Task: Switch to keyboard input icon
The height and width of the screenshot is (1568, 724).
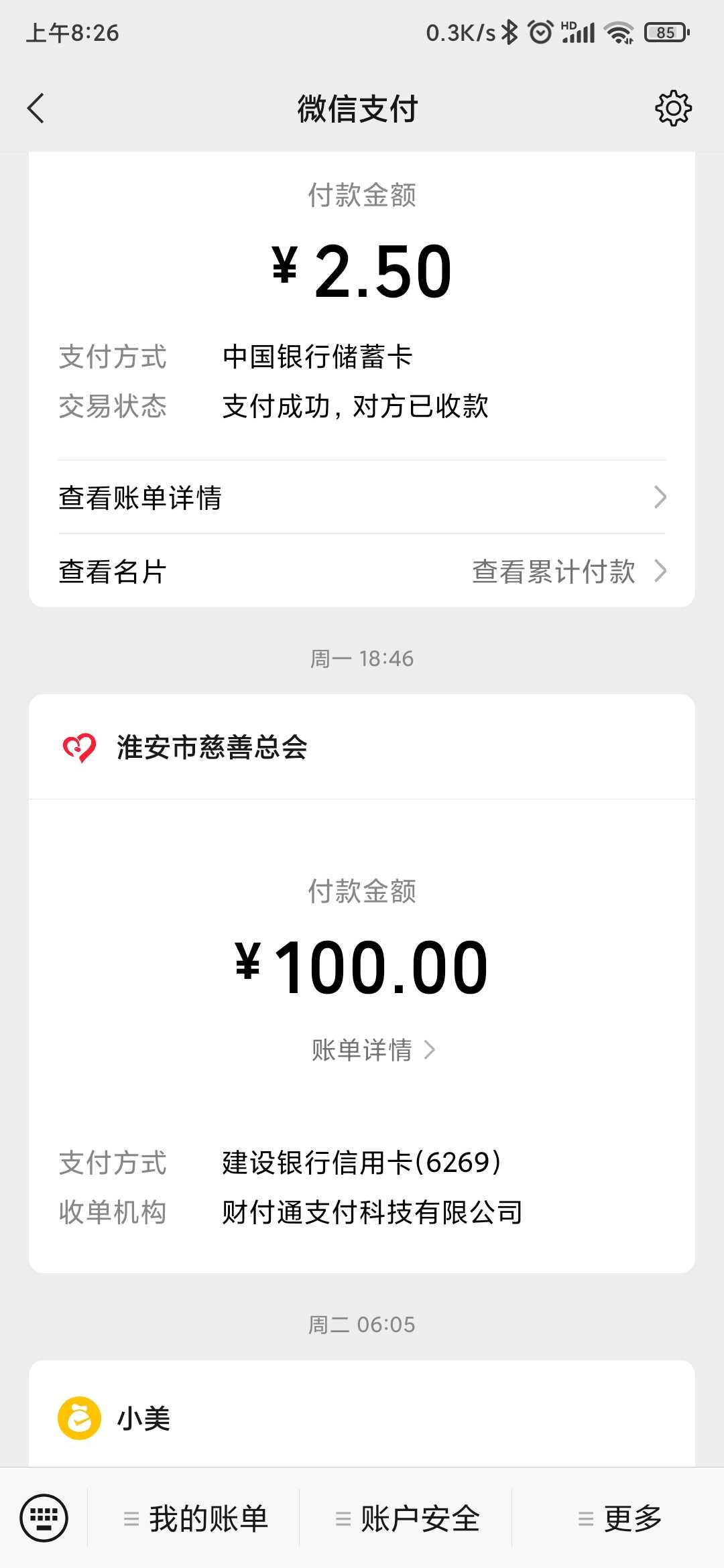Action: pos(44,1518)
